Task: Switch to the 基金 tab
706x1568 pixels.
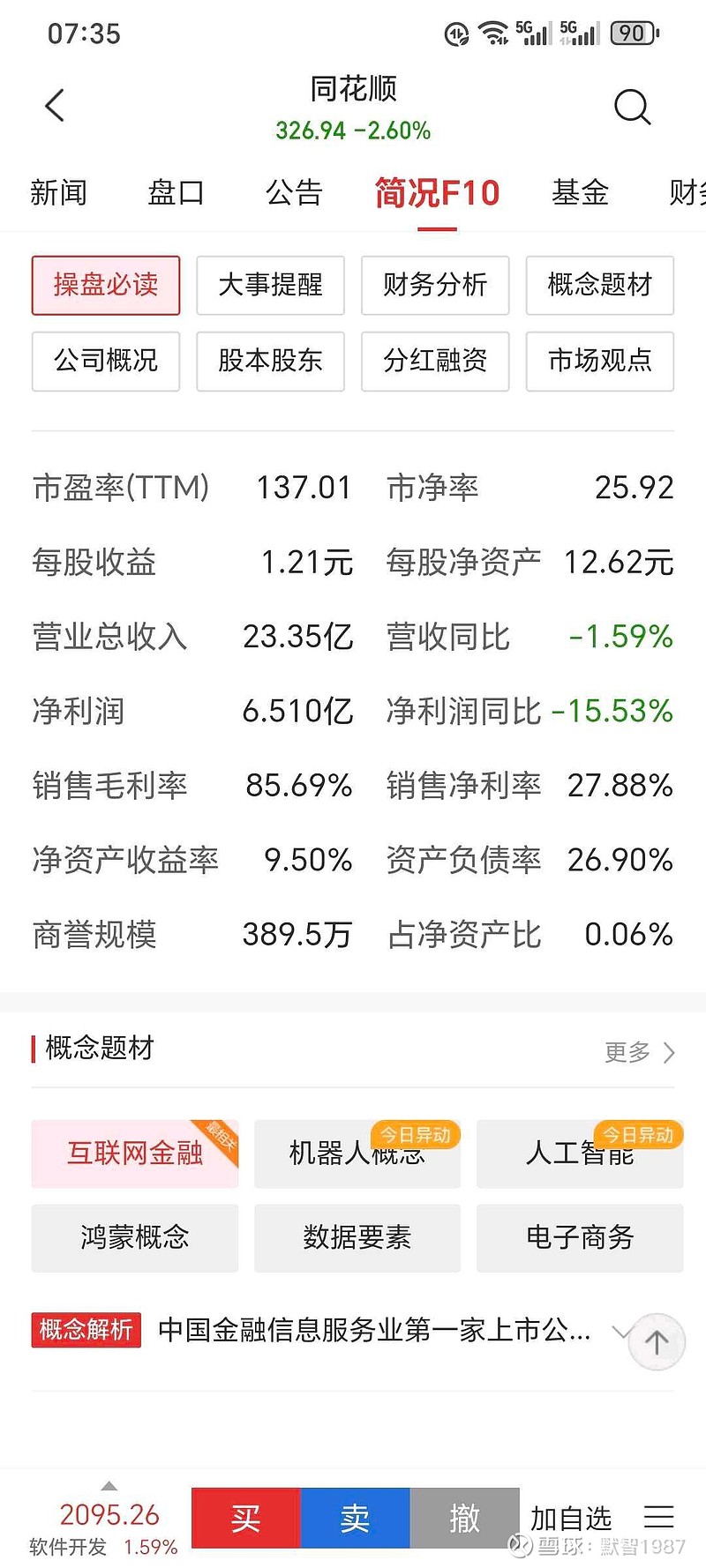Action: coord(581,193)
